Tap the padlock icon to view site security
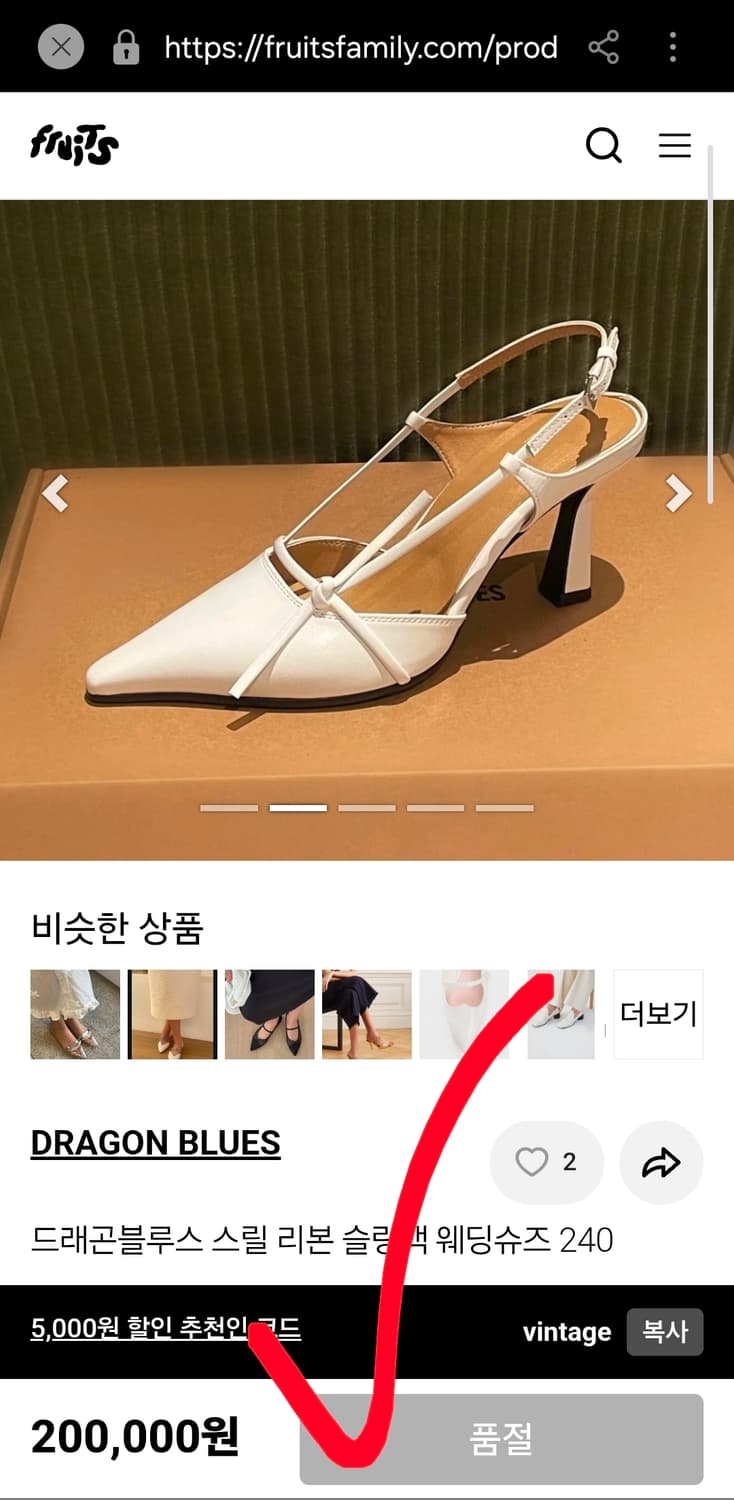The width and height of the screenshot is (734, 1500). tap(125, 46)
